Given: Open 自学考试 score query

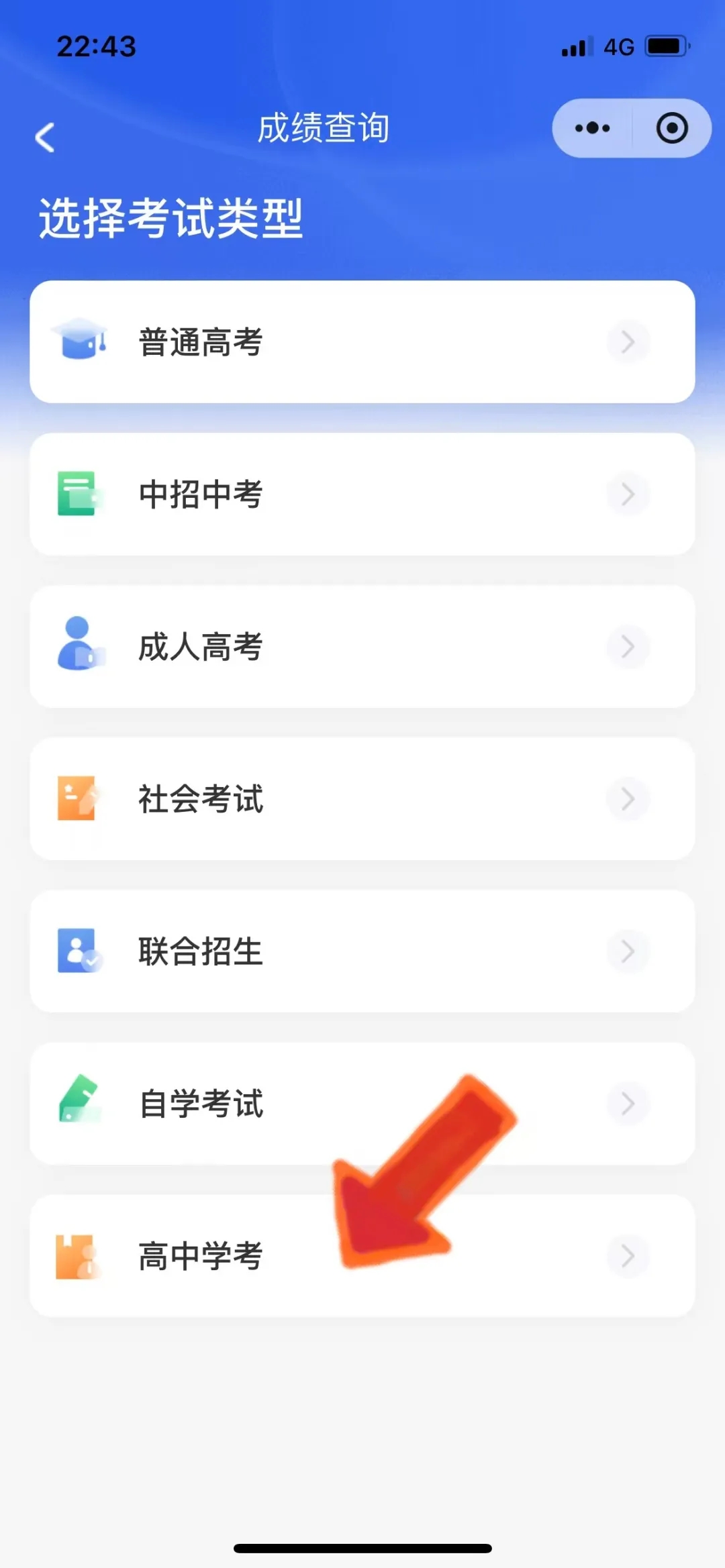Looking at the screenshot, I should click(x=362, y=1103).
